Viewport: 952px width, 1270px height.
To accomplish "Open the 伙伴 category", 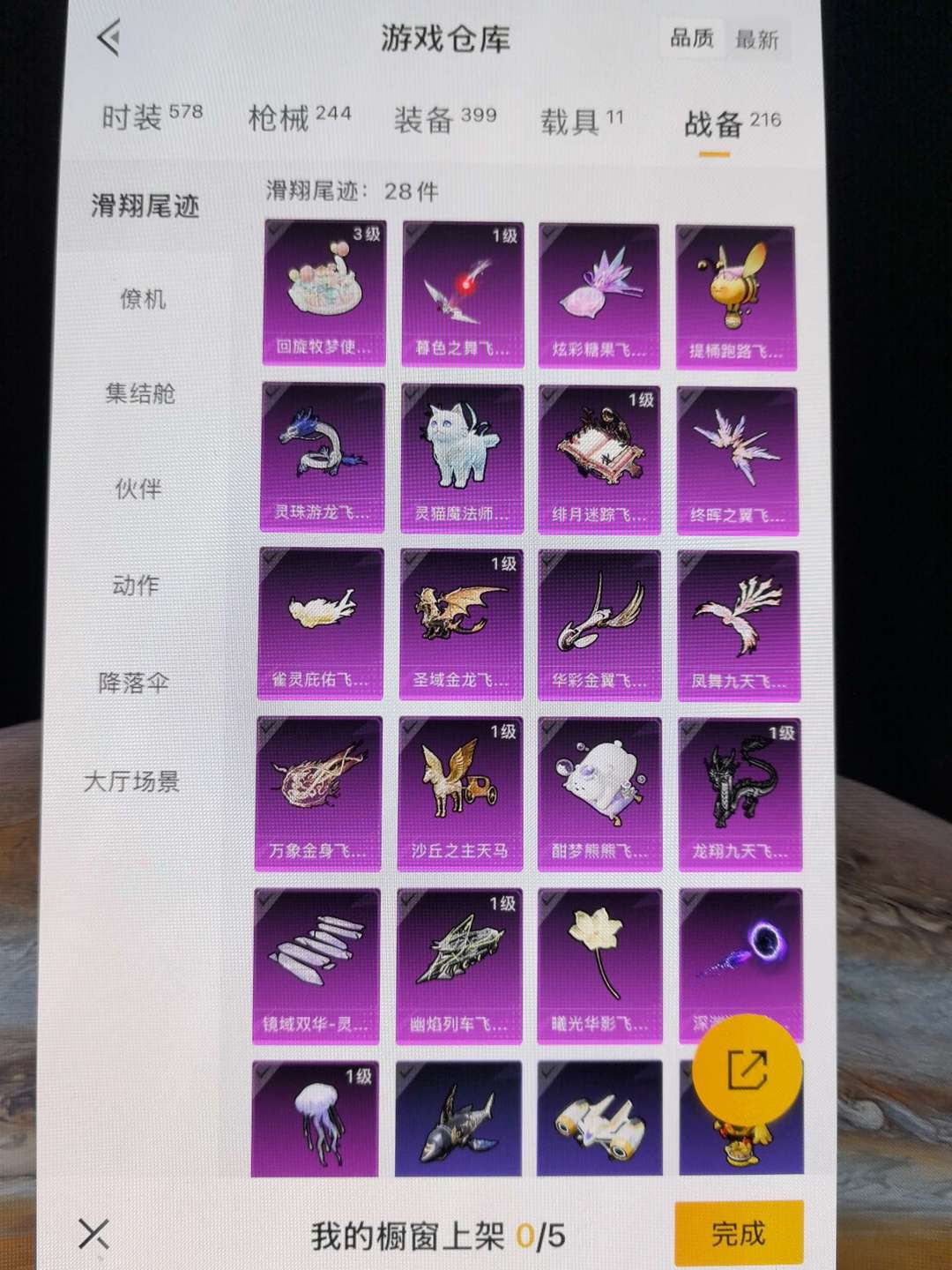I will tap(138, 489).
